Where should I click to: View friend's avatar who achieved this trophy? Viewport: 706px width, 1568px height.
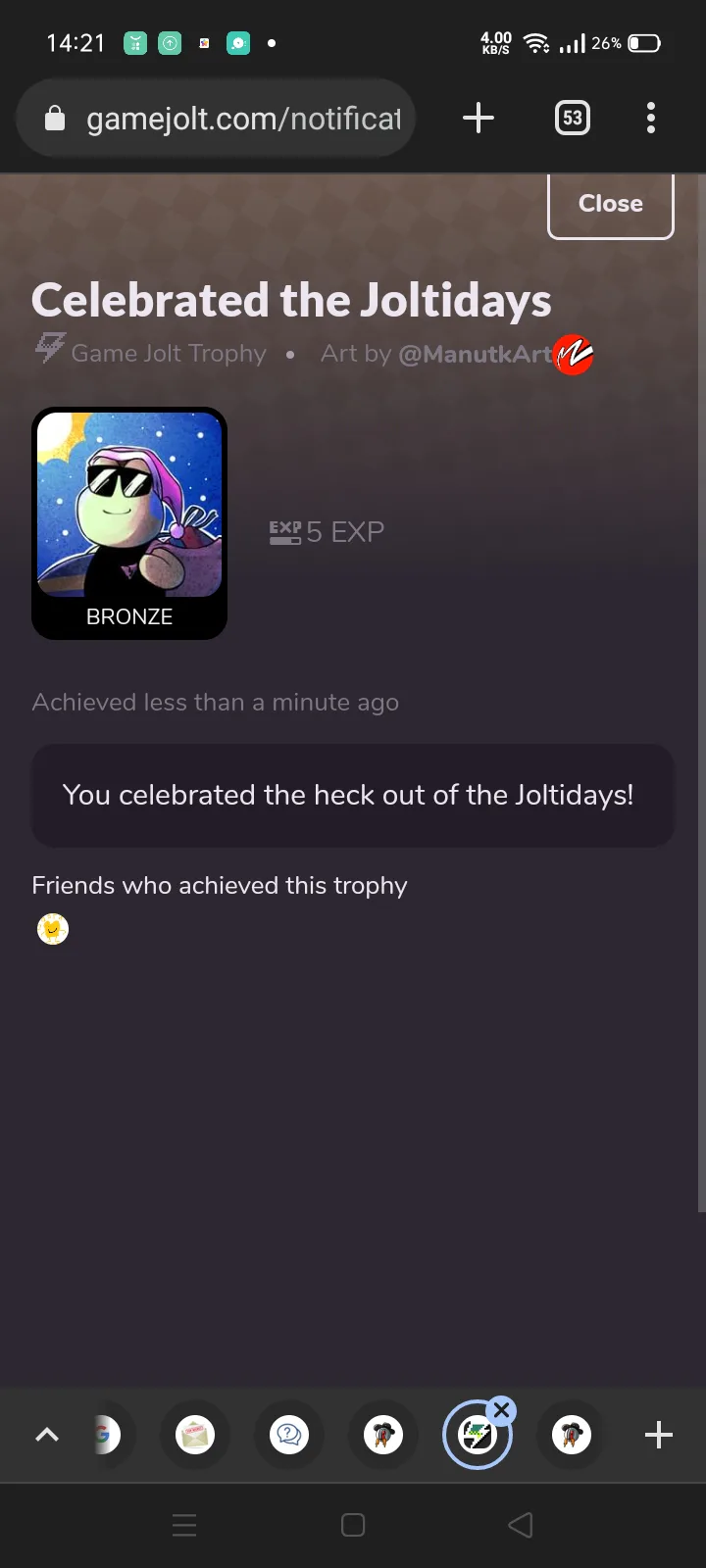pos(52,928)
